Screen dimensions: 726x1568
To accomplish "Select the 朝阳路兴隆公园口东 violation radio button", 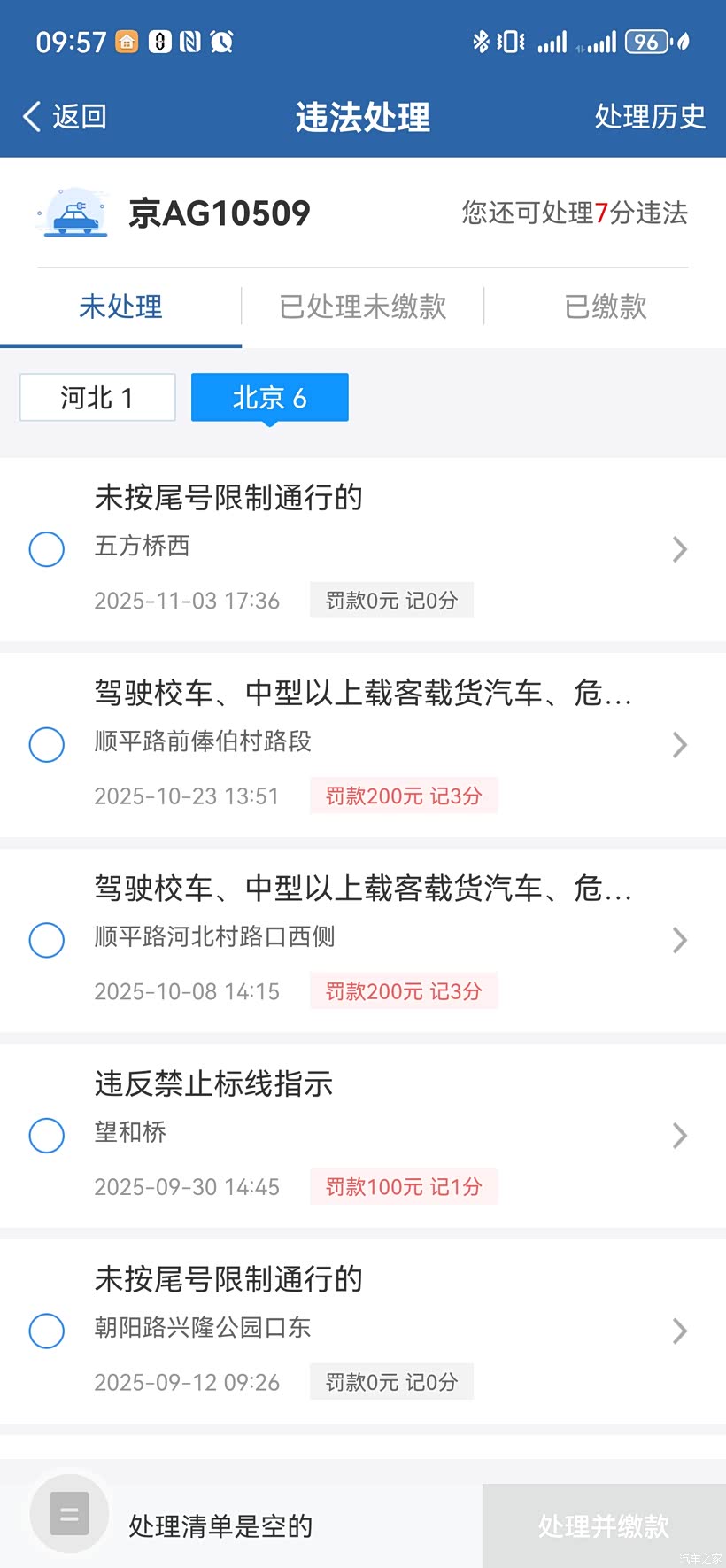I will (47, 1331).
